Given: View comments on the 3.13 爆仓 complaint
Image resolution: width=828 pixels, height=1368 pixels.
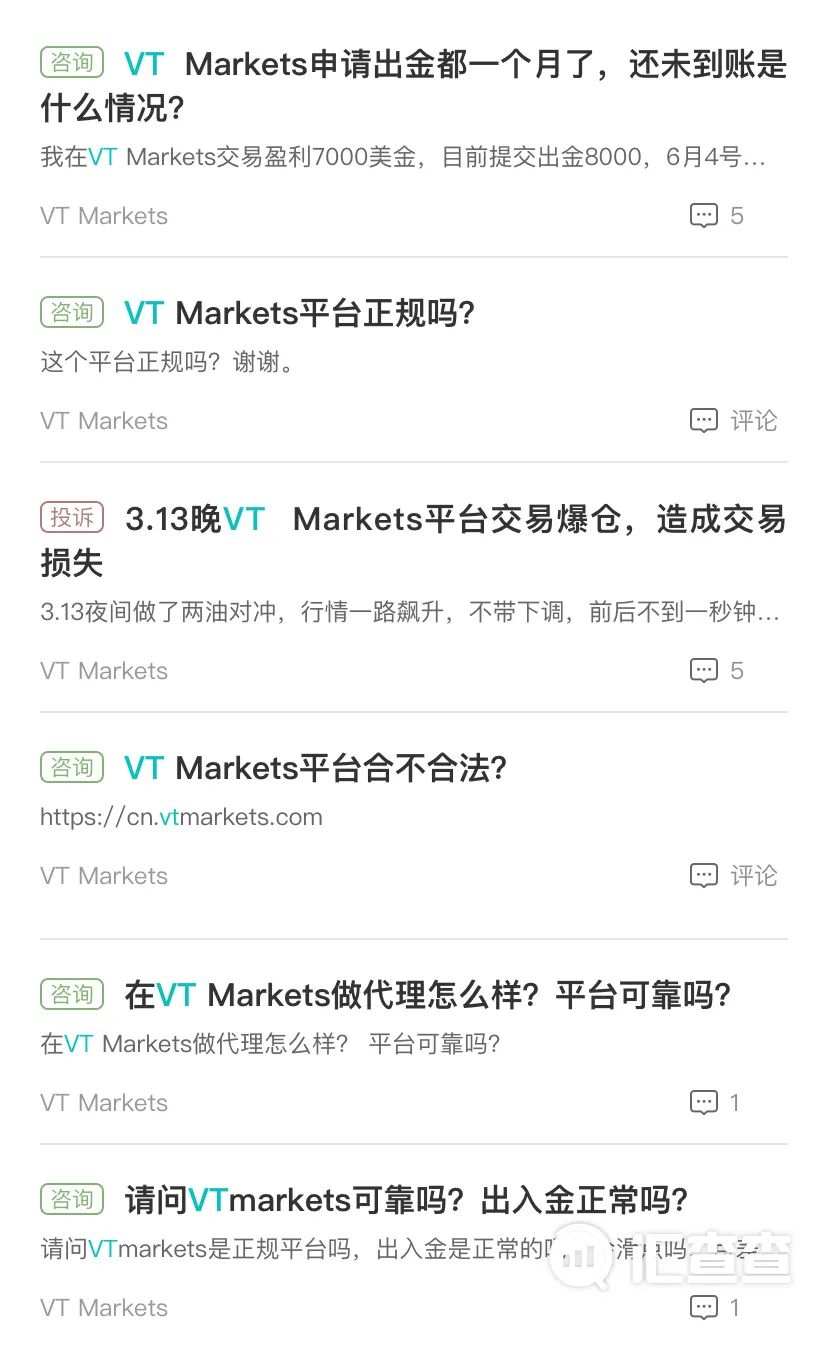Looking at the screenshot, I should coord(717,671).
